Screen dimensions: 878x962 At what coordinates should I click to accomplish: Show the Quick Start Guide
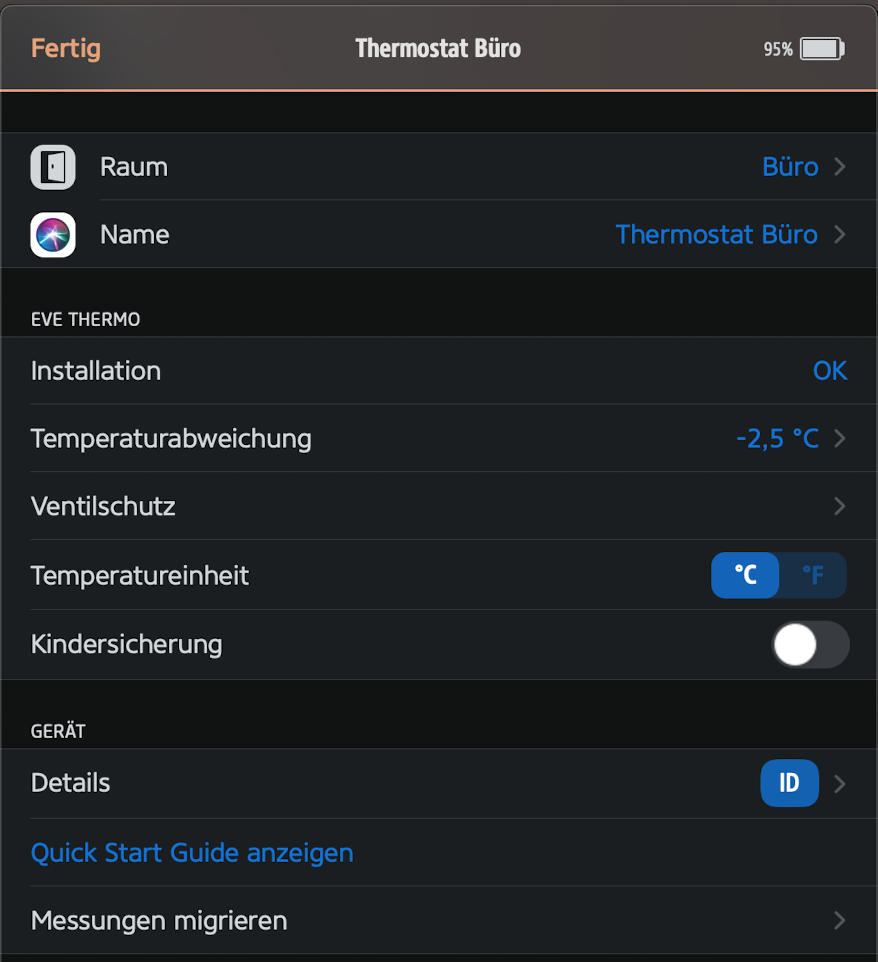(192, 853)
